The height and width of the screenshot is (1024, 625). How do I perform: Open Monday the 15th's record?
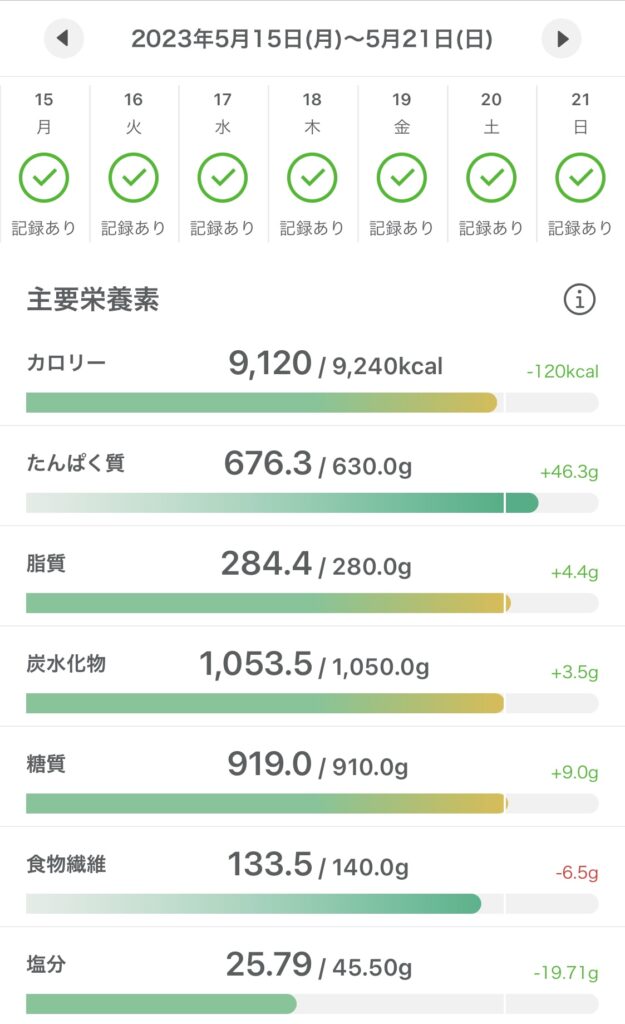[x=44, y=163]
